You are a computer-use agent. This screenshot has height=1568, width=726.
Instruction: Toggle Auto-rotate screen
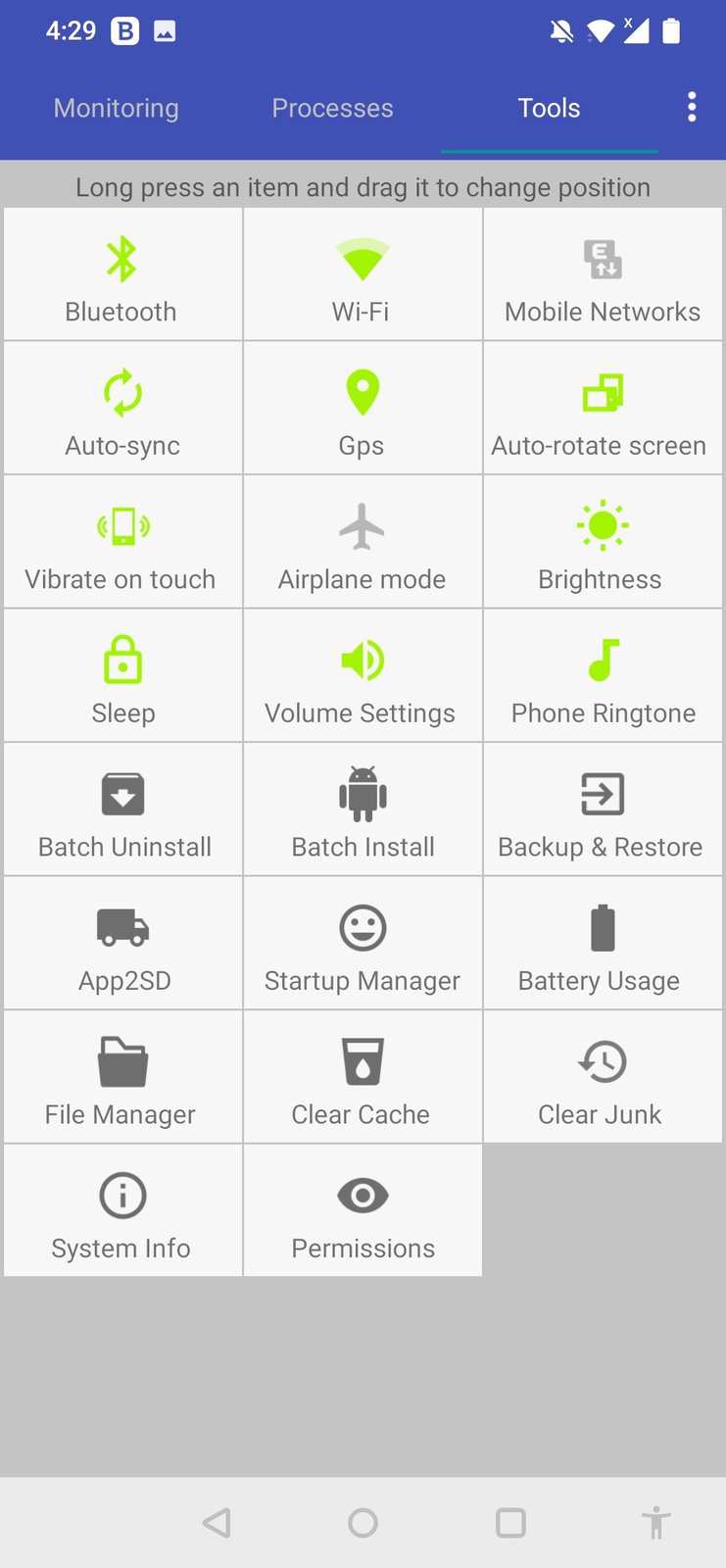pos(602,409)
